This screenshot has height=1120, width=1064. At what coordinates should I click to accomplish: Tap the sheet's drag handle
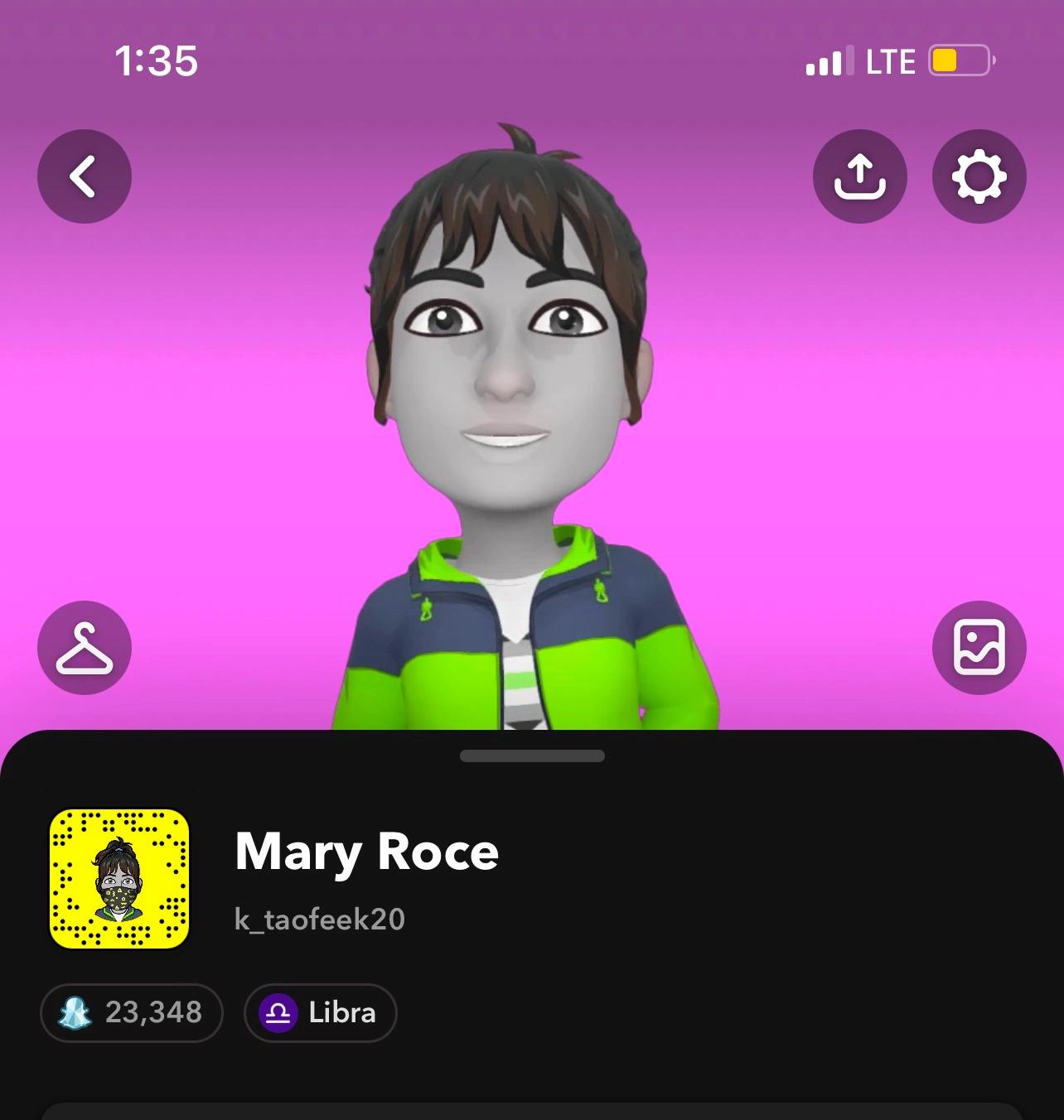point(532,756)
